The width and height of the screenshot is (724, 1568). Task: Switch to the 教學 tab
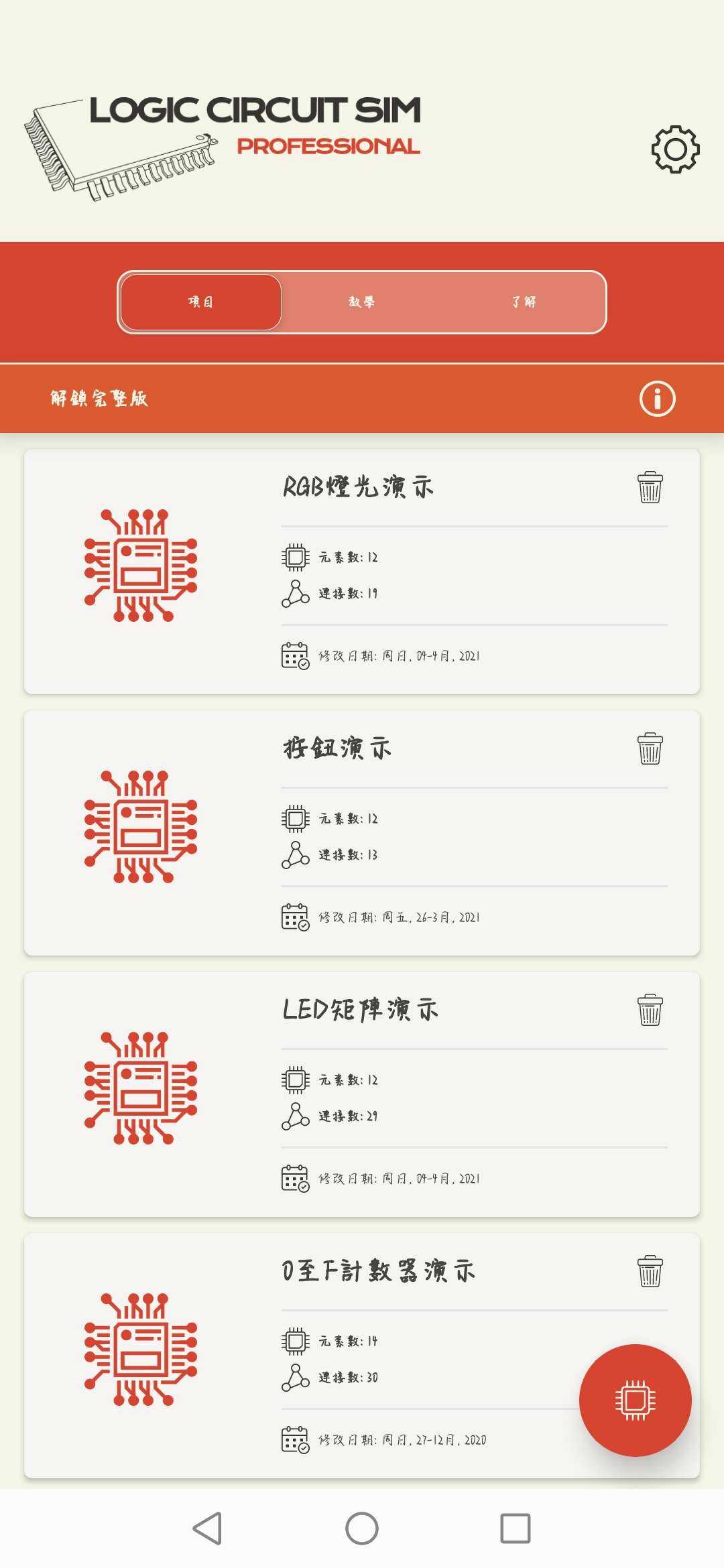[x=361, y=302]
